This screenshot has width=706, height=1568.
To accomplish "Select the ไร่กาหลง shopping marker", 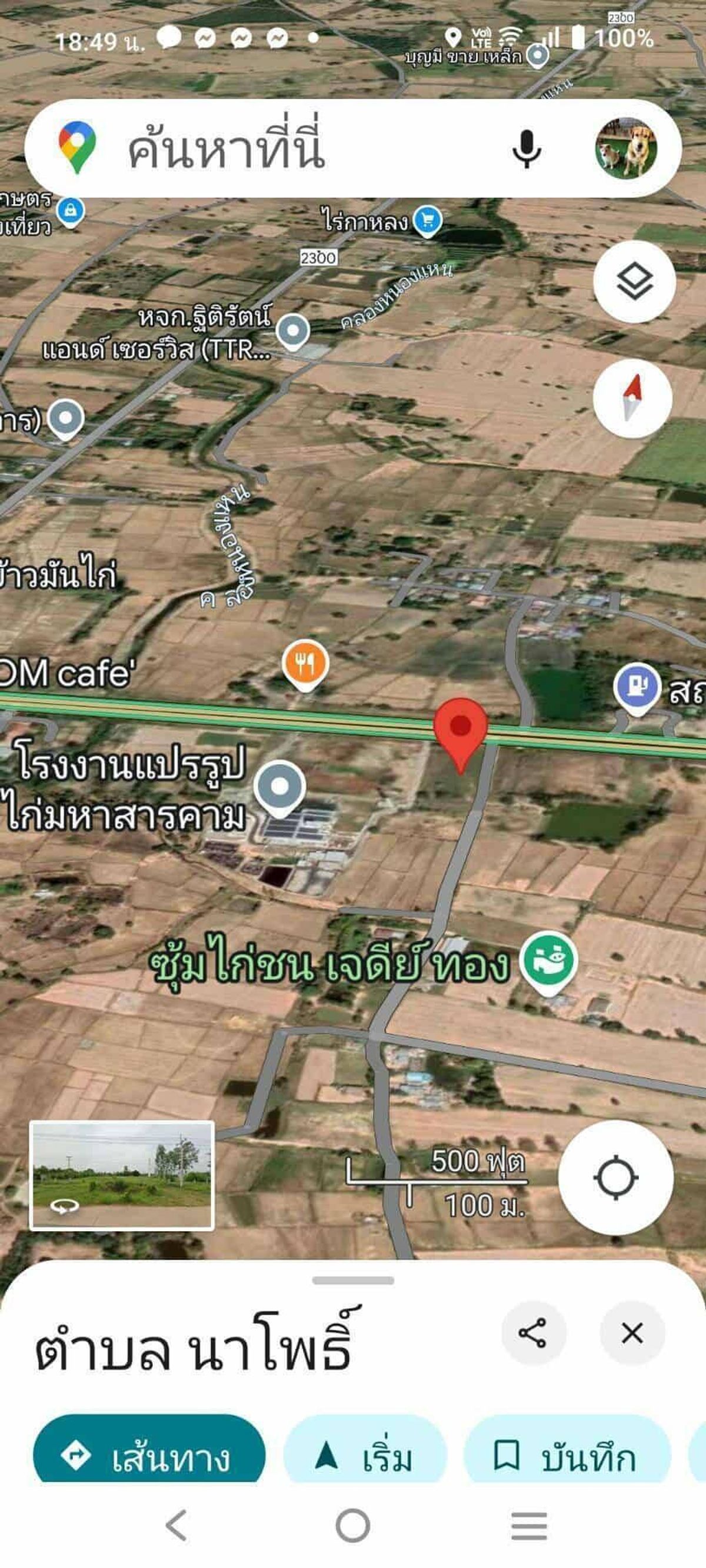I will (427, 221).
